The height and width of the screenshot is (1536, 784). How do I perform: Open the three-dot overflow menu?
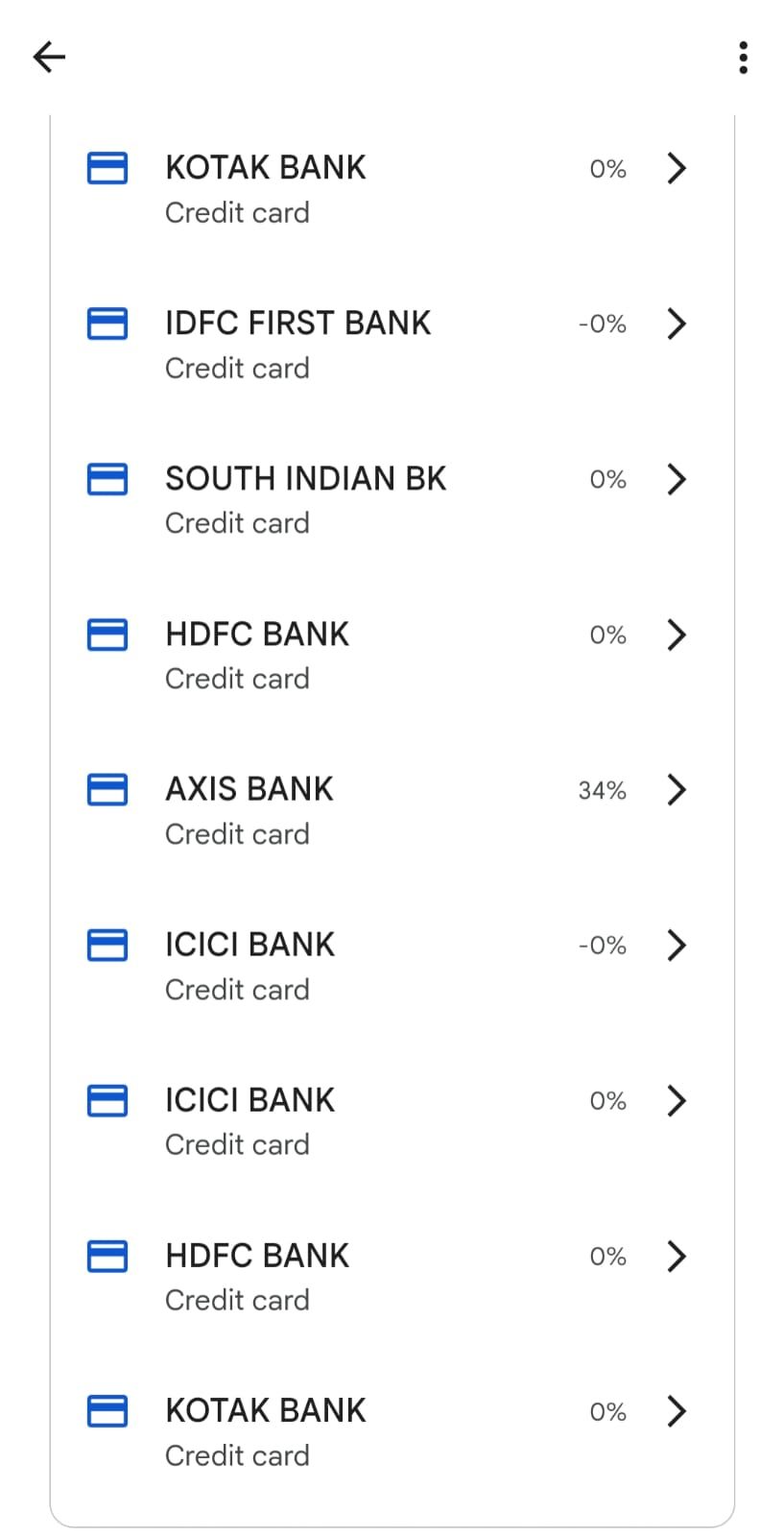click(743, 58)
